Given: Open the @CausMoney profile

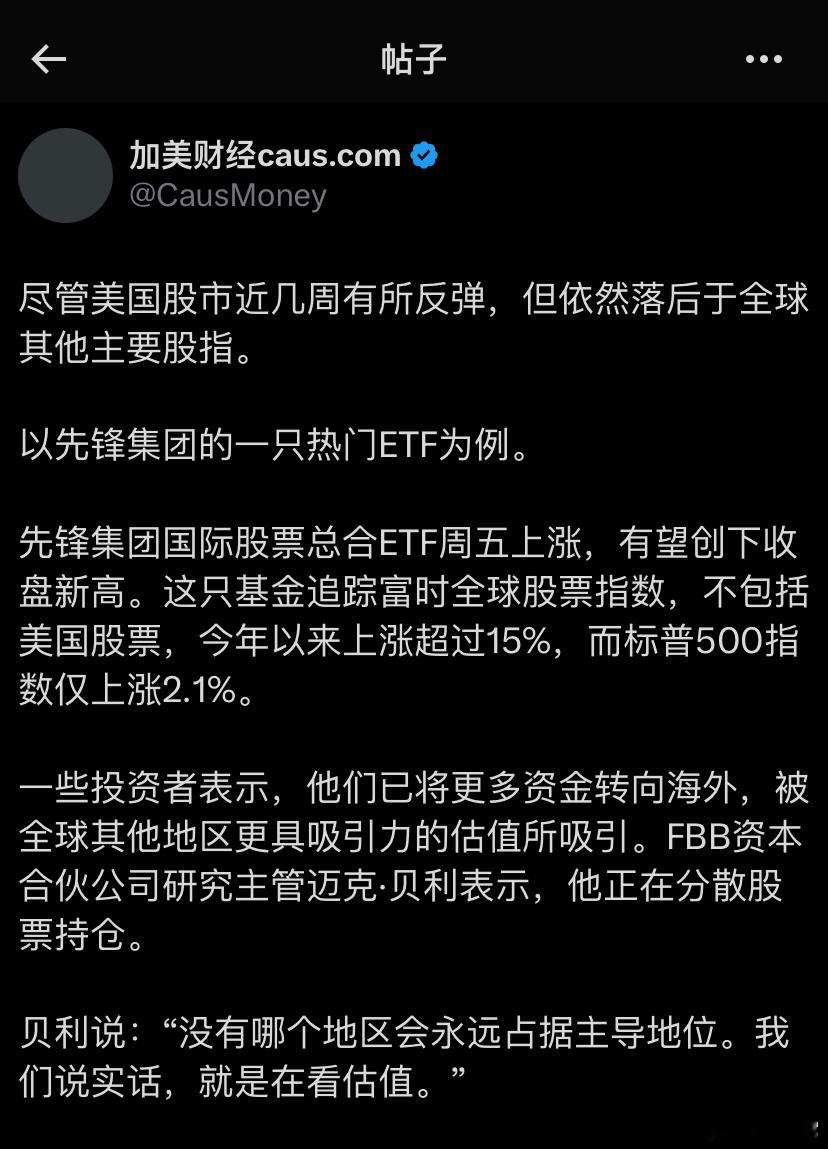Looking at the screenshot, I should (228, 196).
